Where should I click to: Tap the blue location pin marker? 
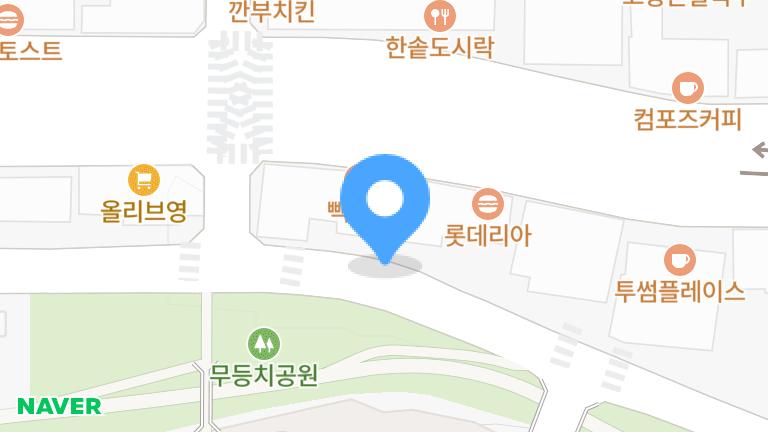click(x=385, y=203)
